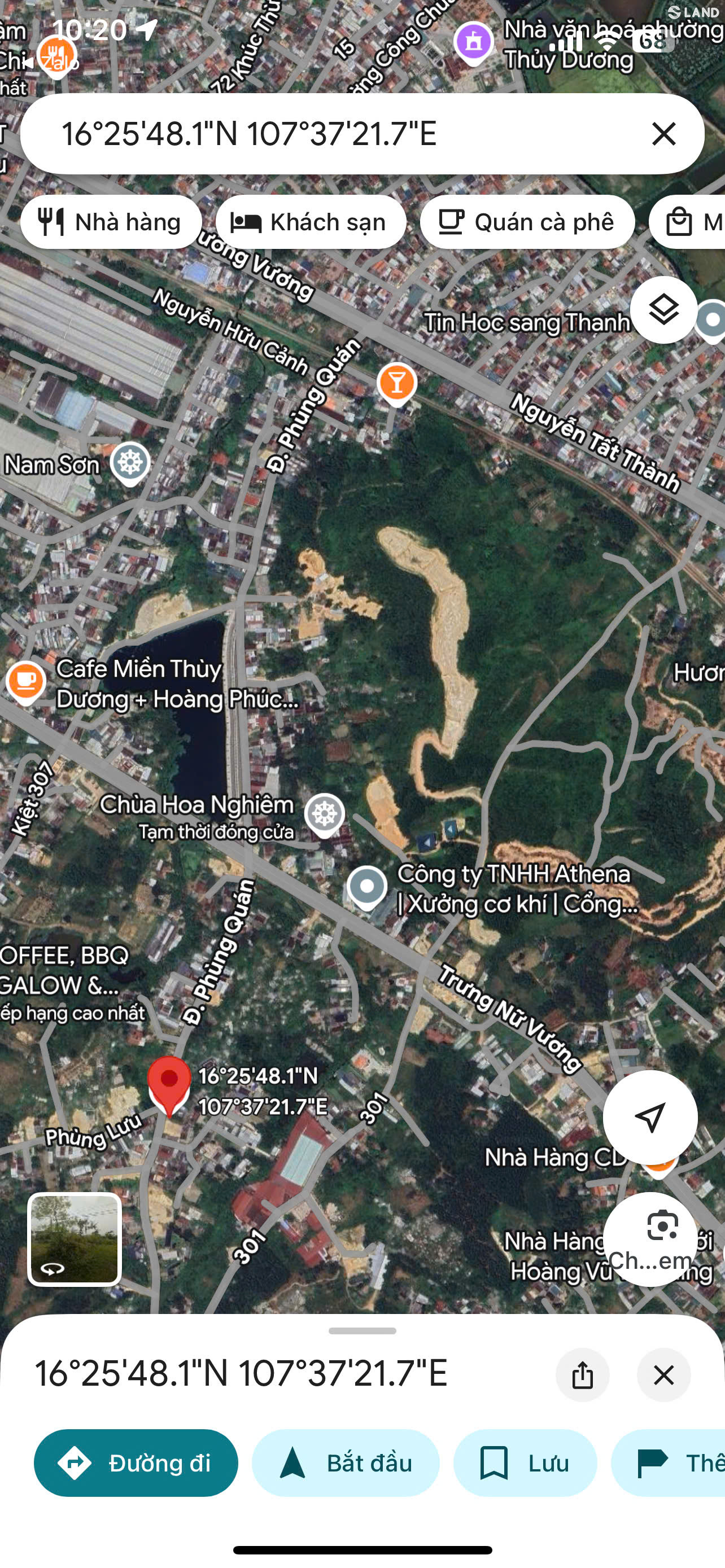Open Công ty TNHH Athena marker

(x=366, y=888)
